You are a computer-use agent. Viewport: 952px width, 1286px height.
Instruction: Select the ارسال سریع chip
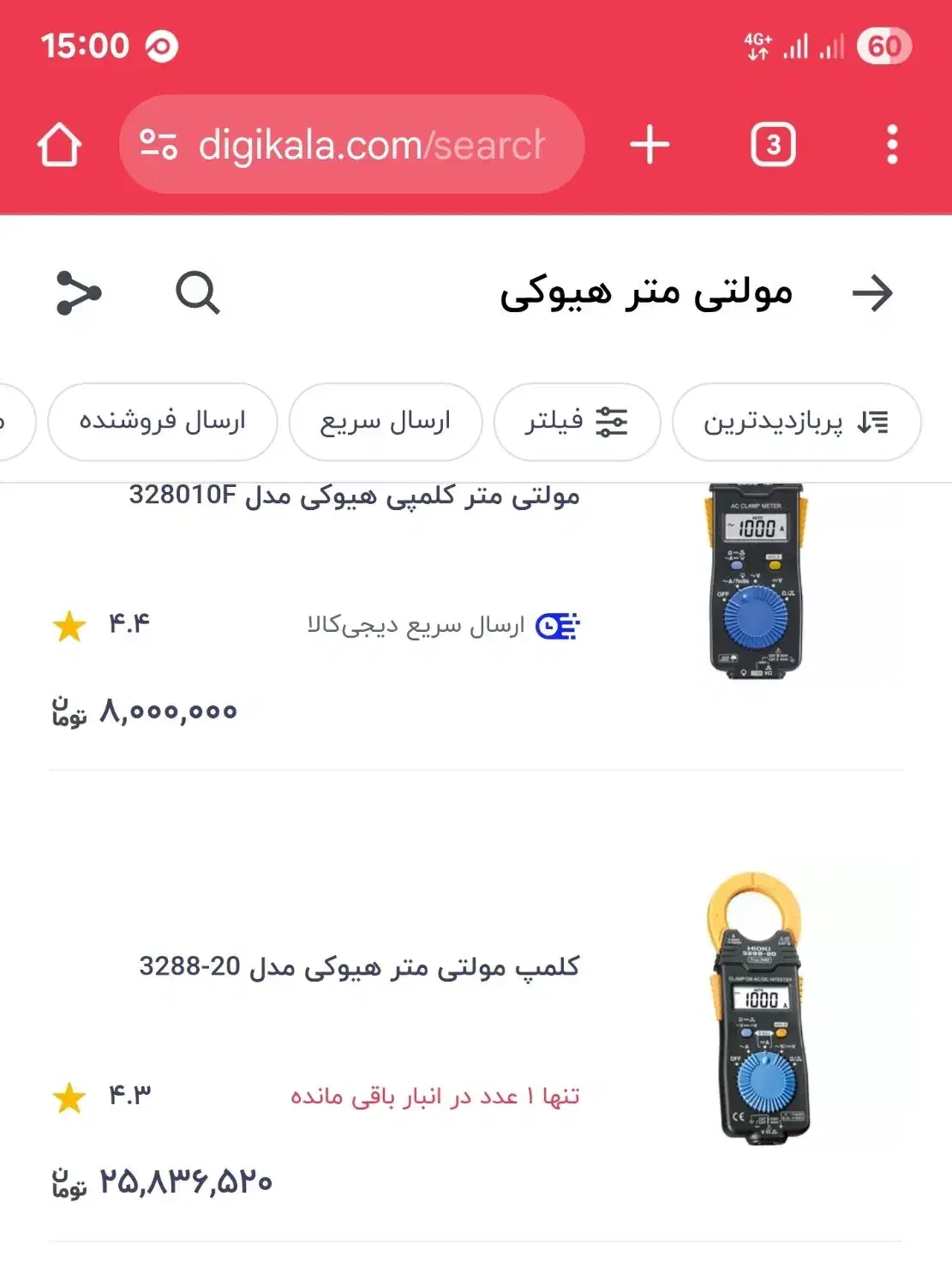click(x=386, y=422)
